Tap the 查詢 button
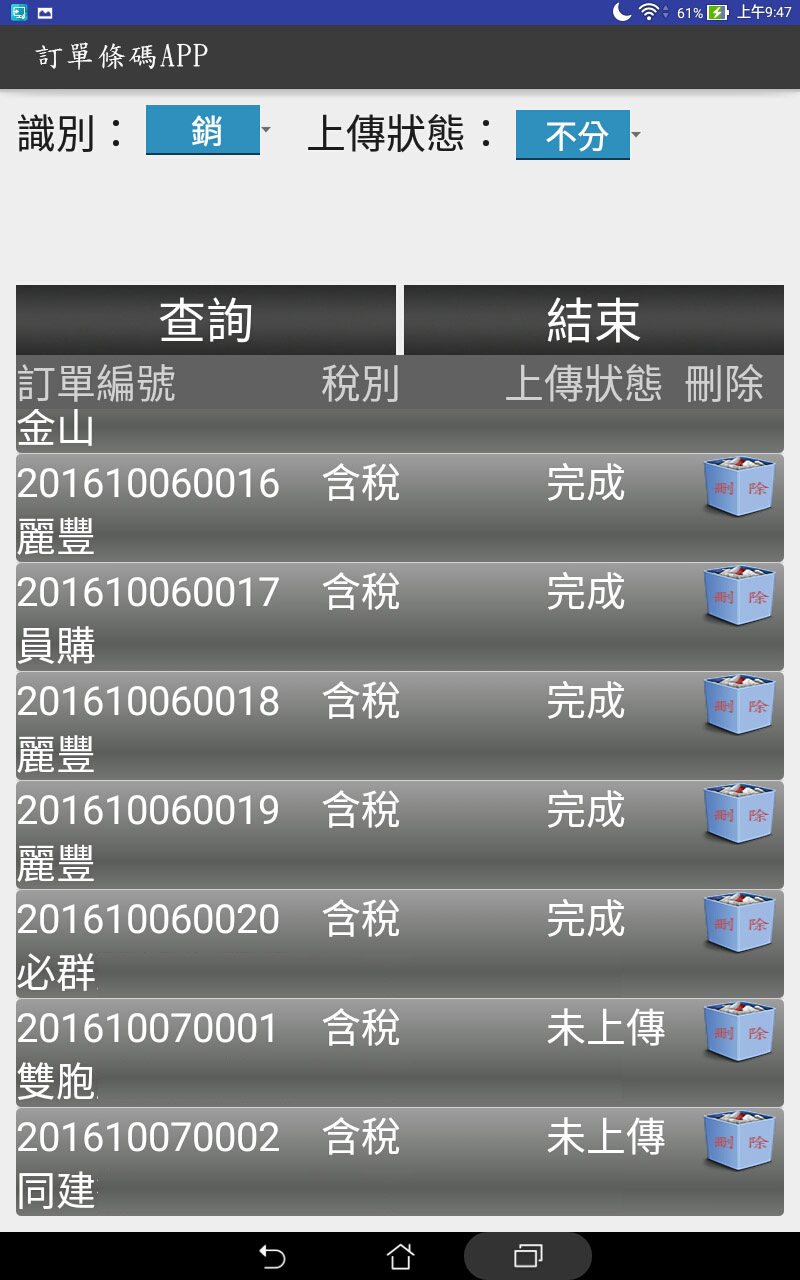The width and height of the screenshot is (800, 1280). (206, 320)
